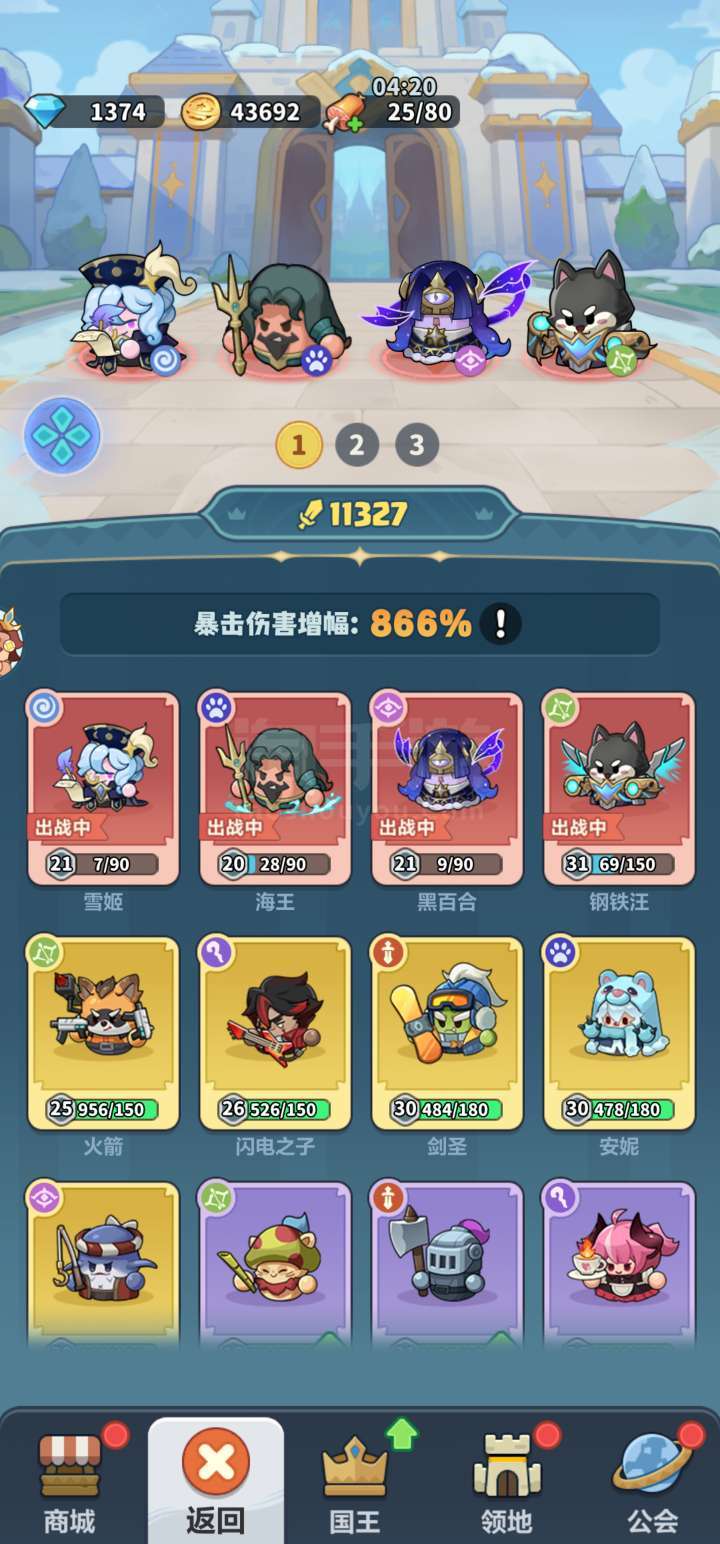Open the exclamation info next to 暴击伤害增幅

click(x=501, y=624)
